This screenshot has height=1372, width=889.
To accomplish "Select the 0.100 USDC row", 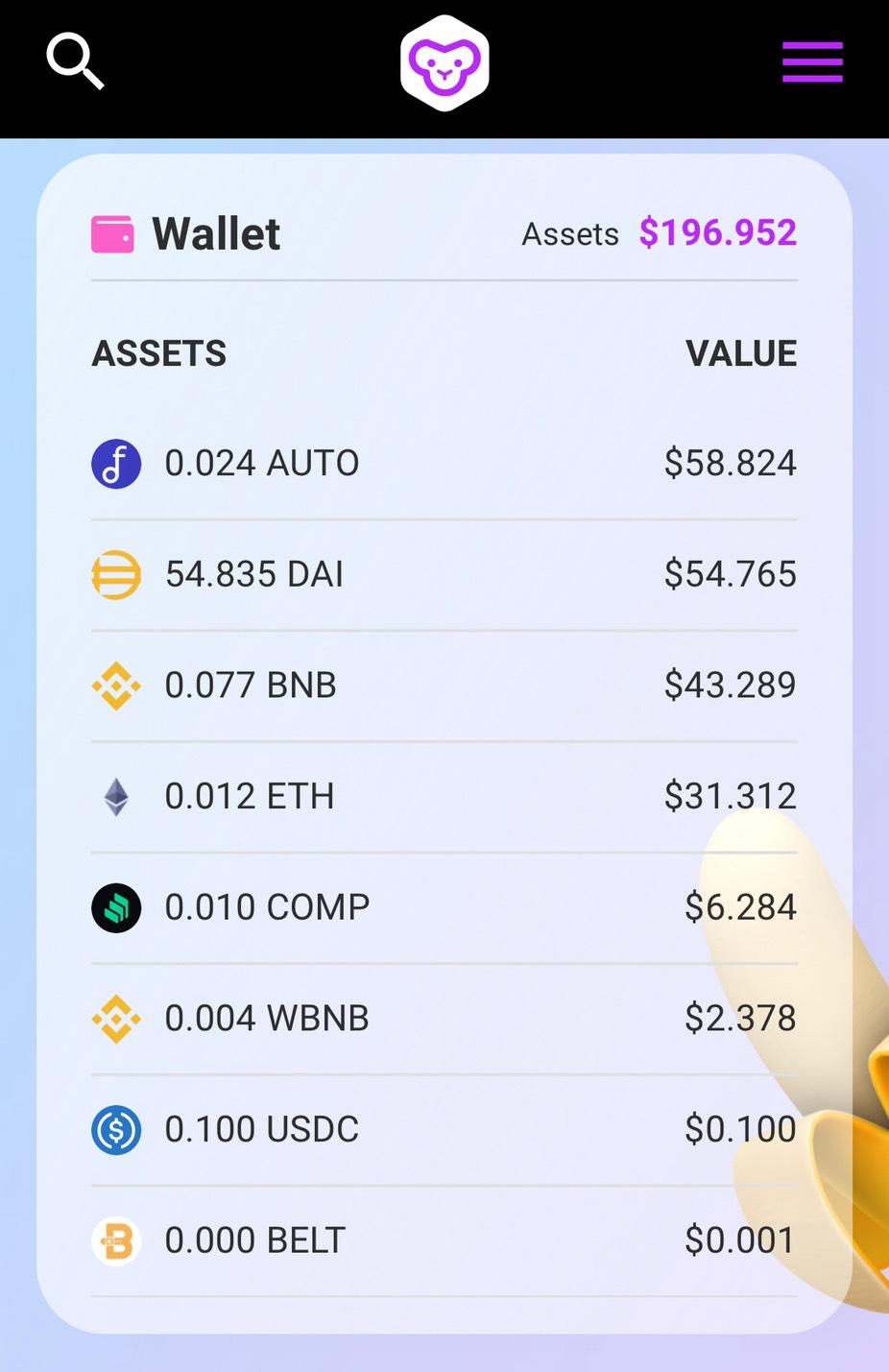I will [260, 1128].
